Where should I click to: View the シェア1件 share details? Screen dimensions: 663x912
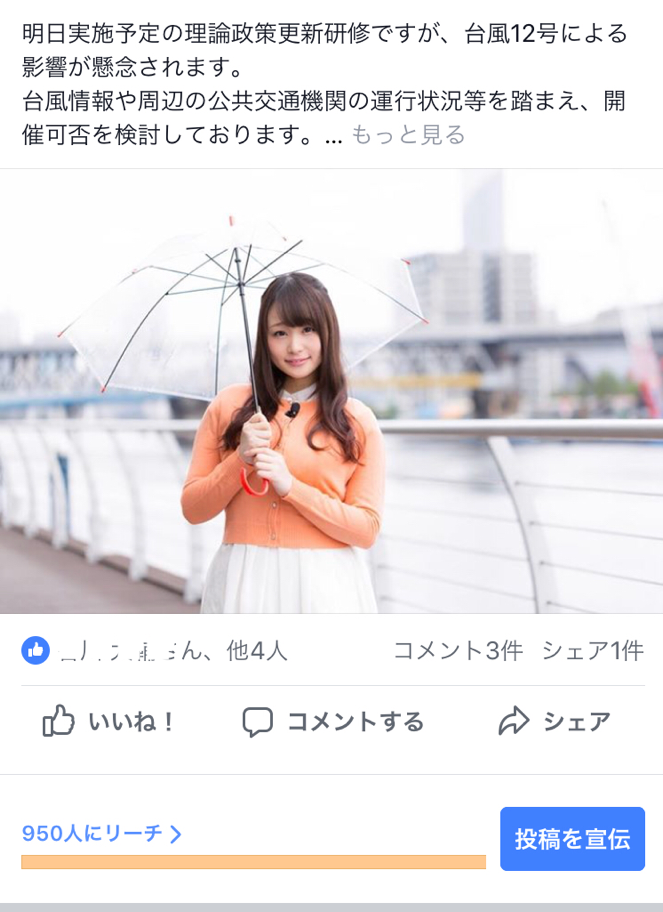pos(592,651)
